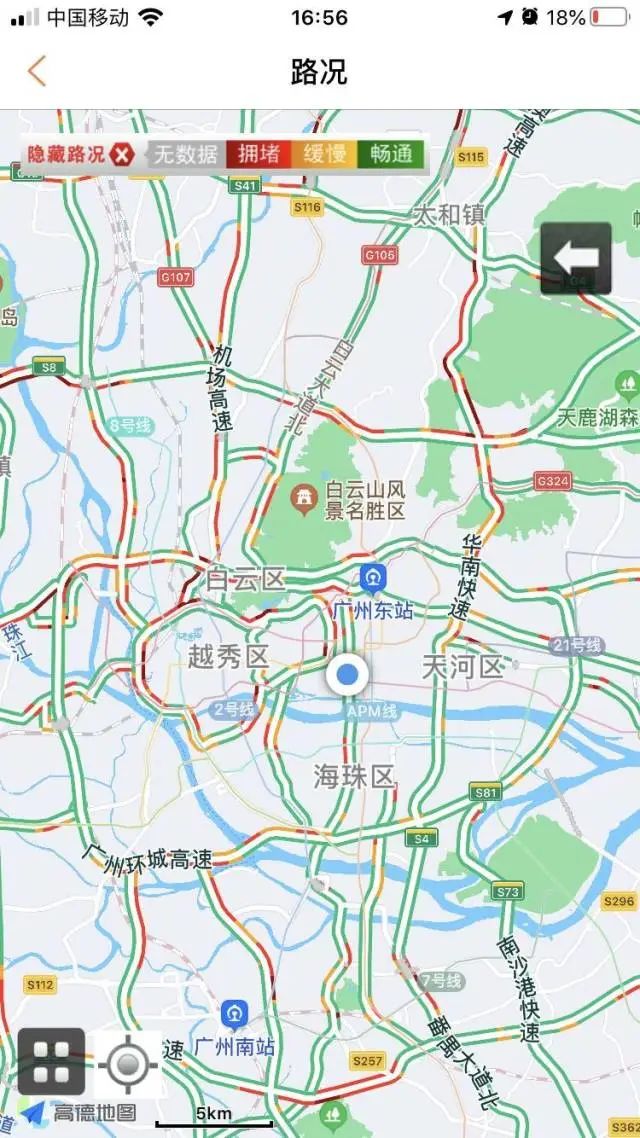Recenter map with the locate button
640x1138 pixels.
coord(128,1064)
